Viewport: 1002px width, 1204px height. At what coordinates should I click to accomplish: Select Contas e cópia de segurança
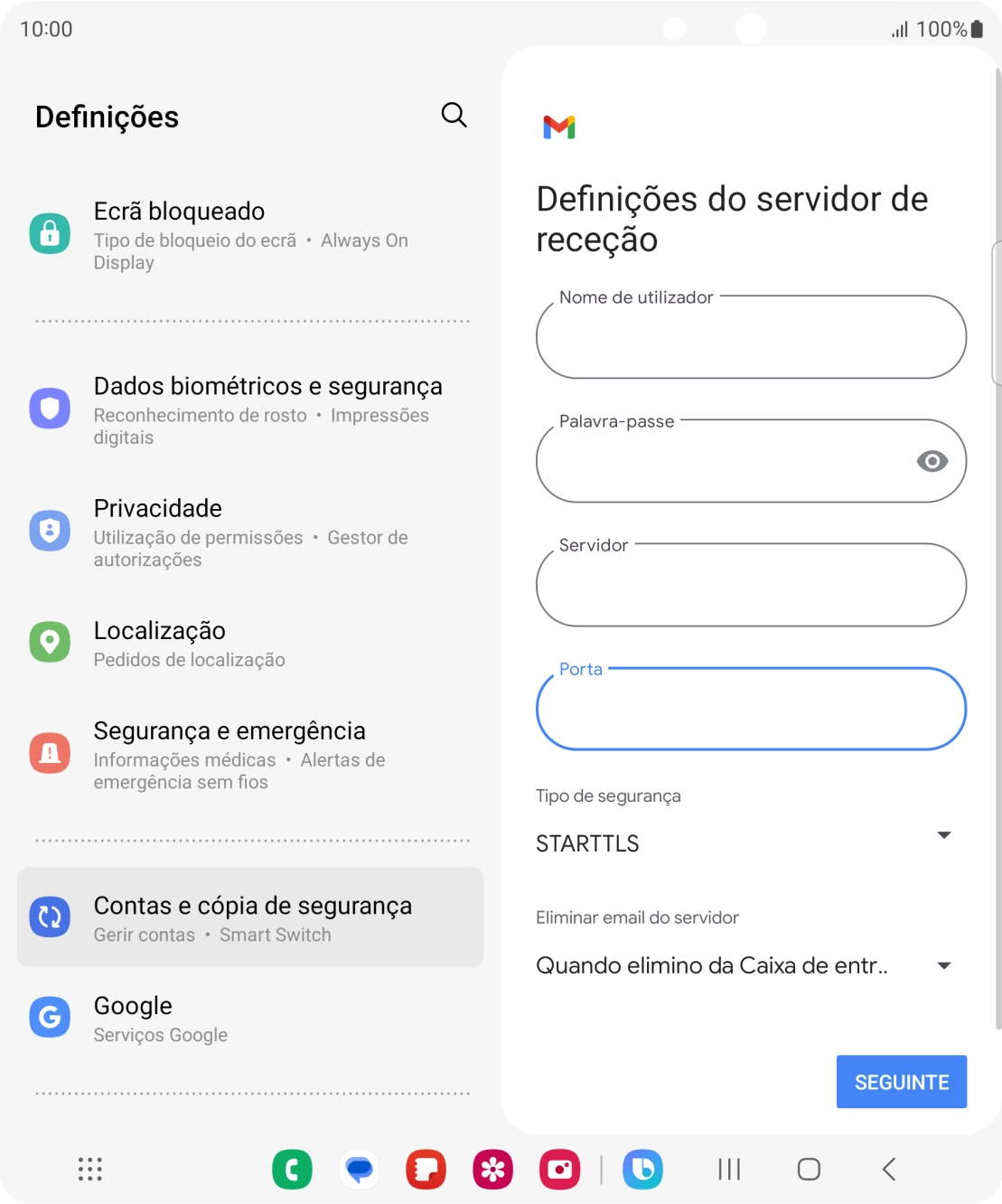(x=251, y=916)
